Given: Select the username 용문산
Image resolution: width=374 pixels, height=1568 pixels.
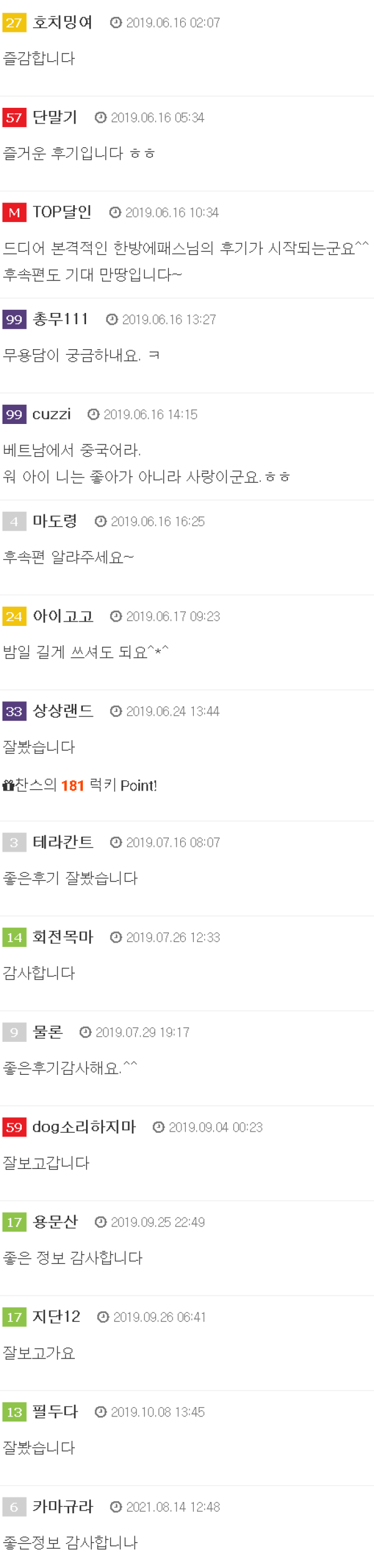Looking at the screenshot, I should (55, 1222).
